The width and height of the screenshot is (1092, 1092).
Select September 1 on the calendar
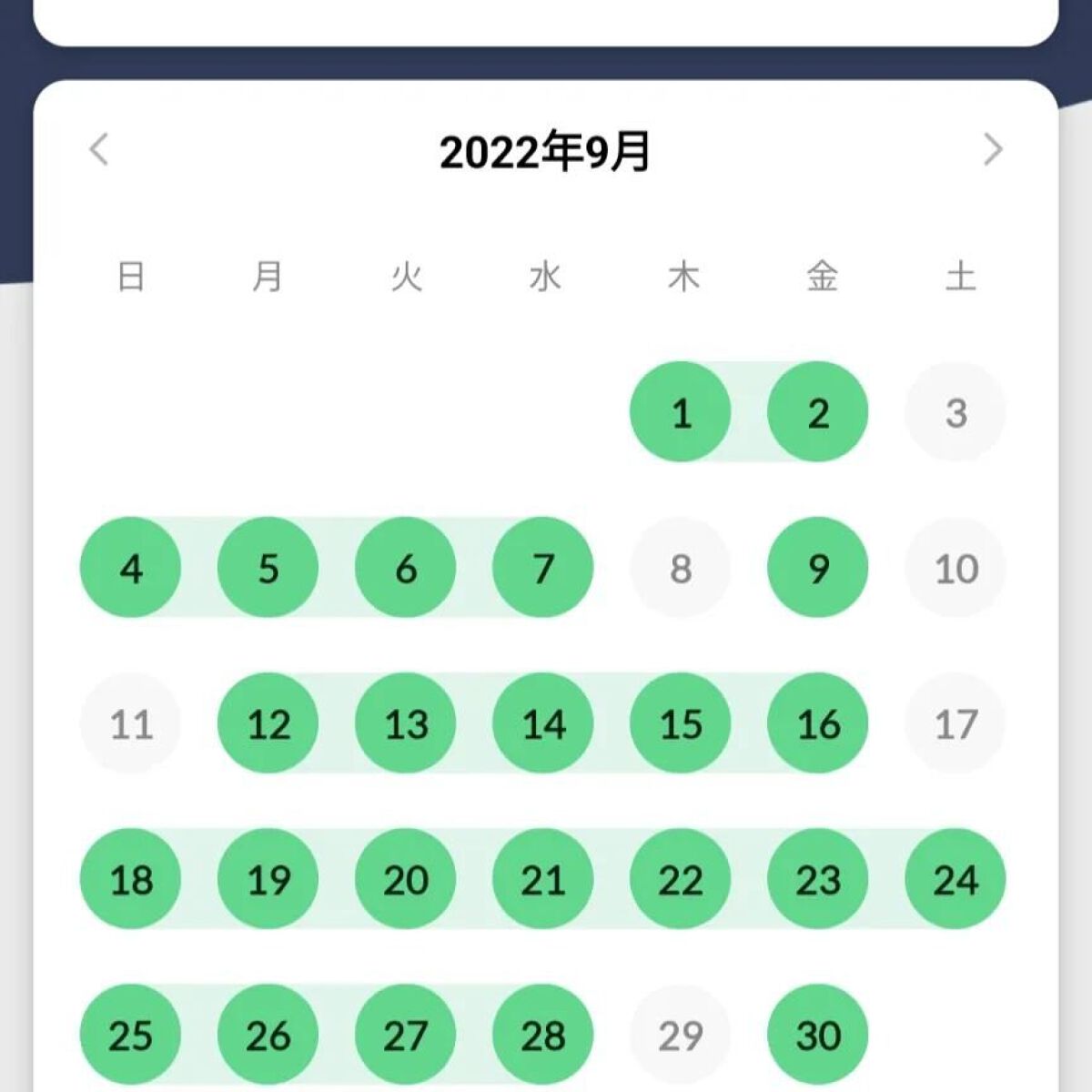[x=681, y=412]
